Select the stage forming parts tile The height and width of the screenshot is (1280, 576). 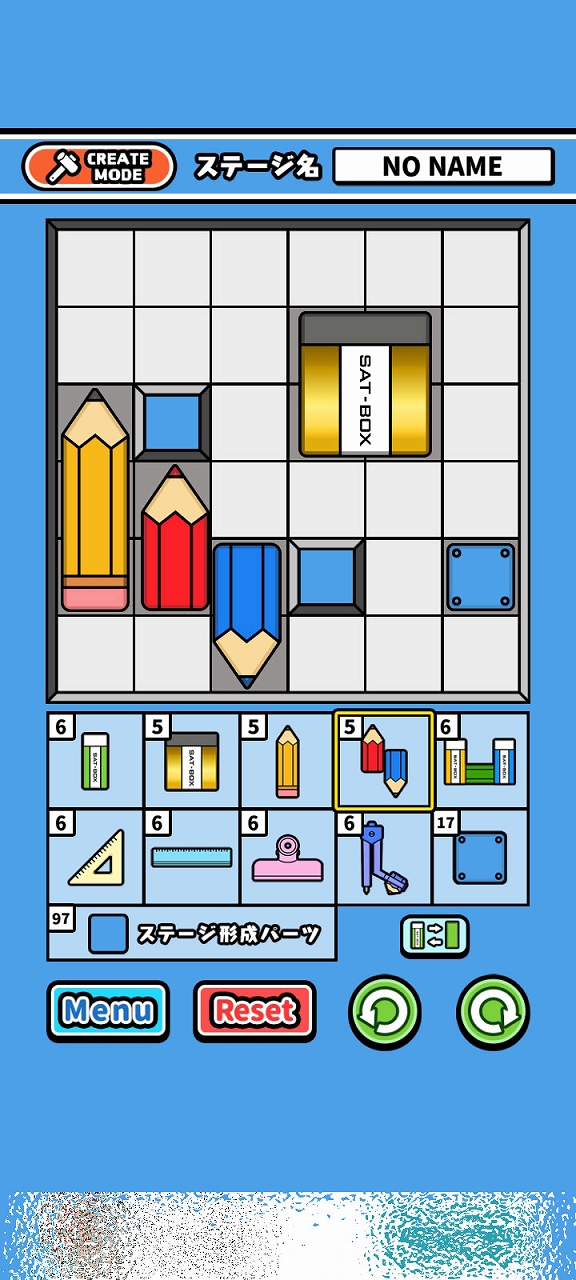[x=192, y=933]
